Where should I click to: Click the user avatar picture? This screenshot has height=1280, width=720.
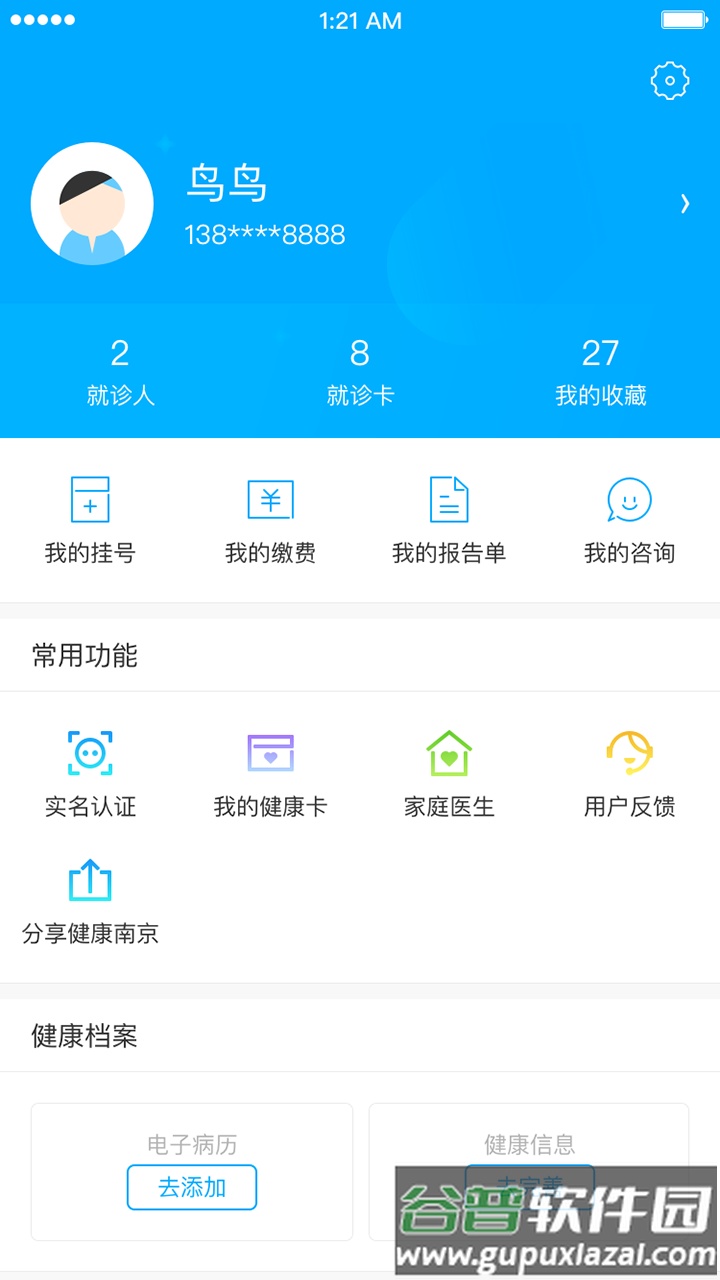click(92, 203)
